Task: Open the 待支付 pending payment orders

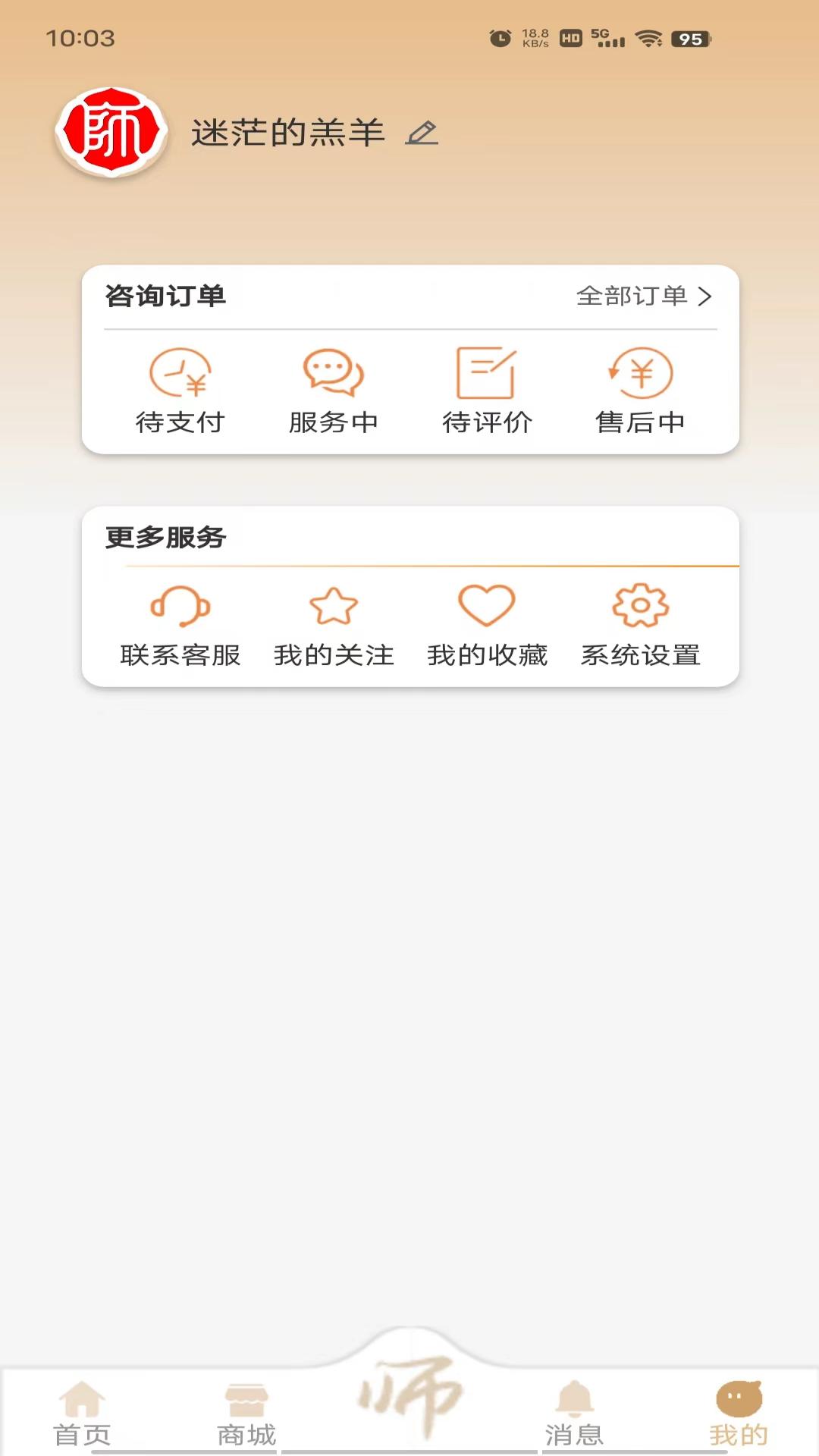Action: click(x=181, y=391)
